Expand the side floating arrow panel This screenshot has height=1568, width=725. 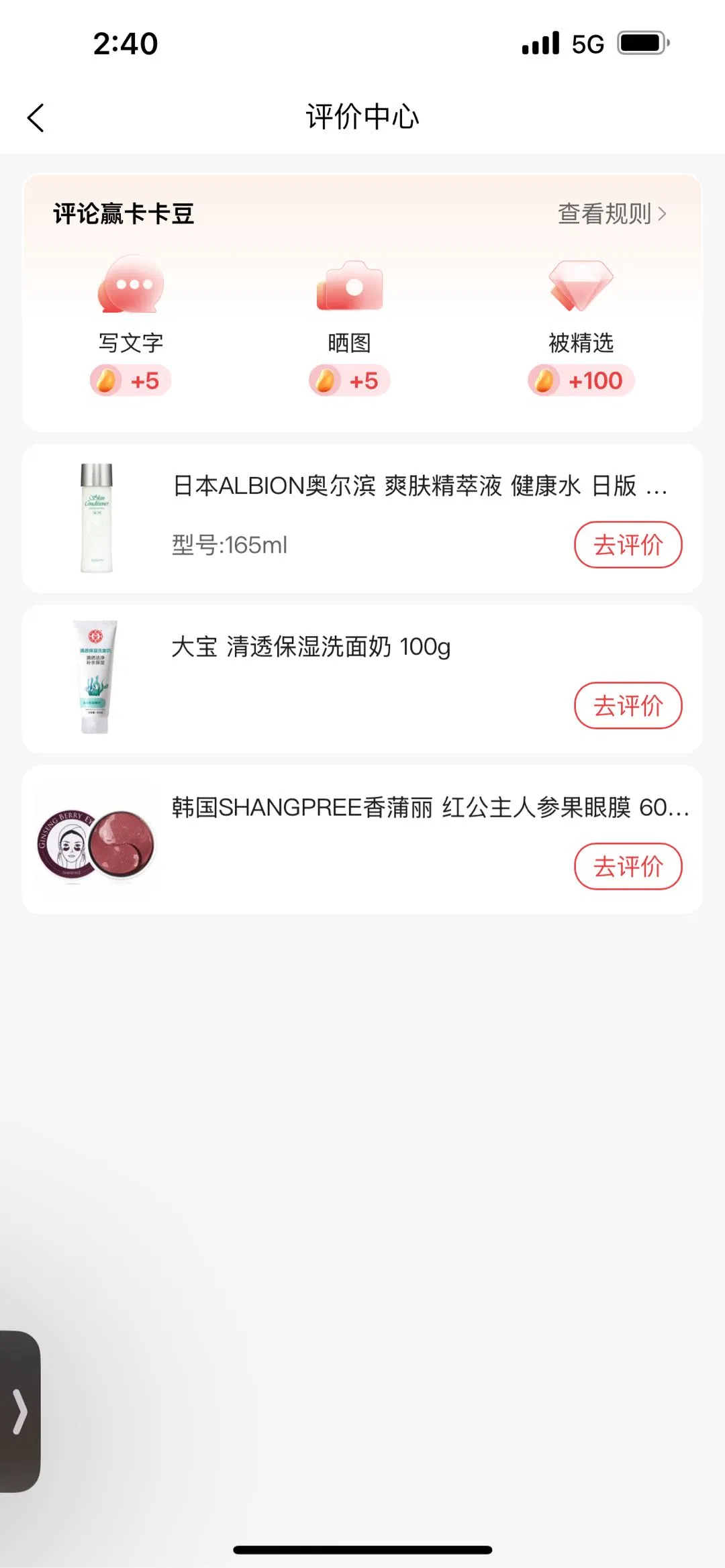click(x=20, y=1412)
